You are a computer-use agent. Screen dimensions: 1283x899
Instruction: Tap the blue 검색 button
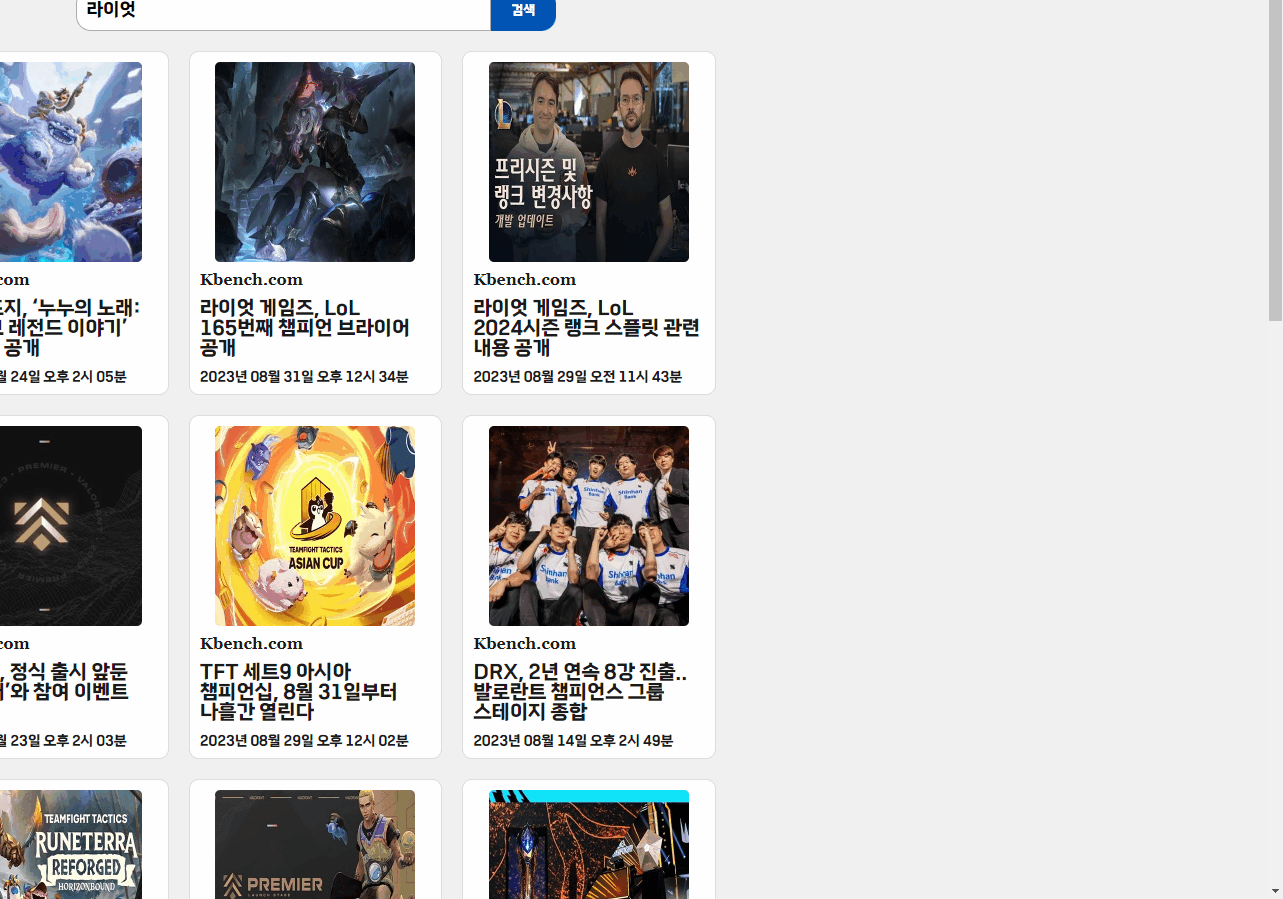tap(523, 12)
